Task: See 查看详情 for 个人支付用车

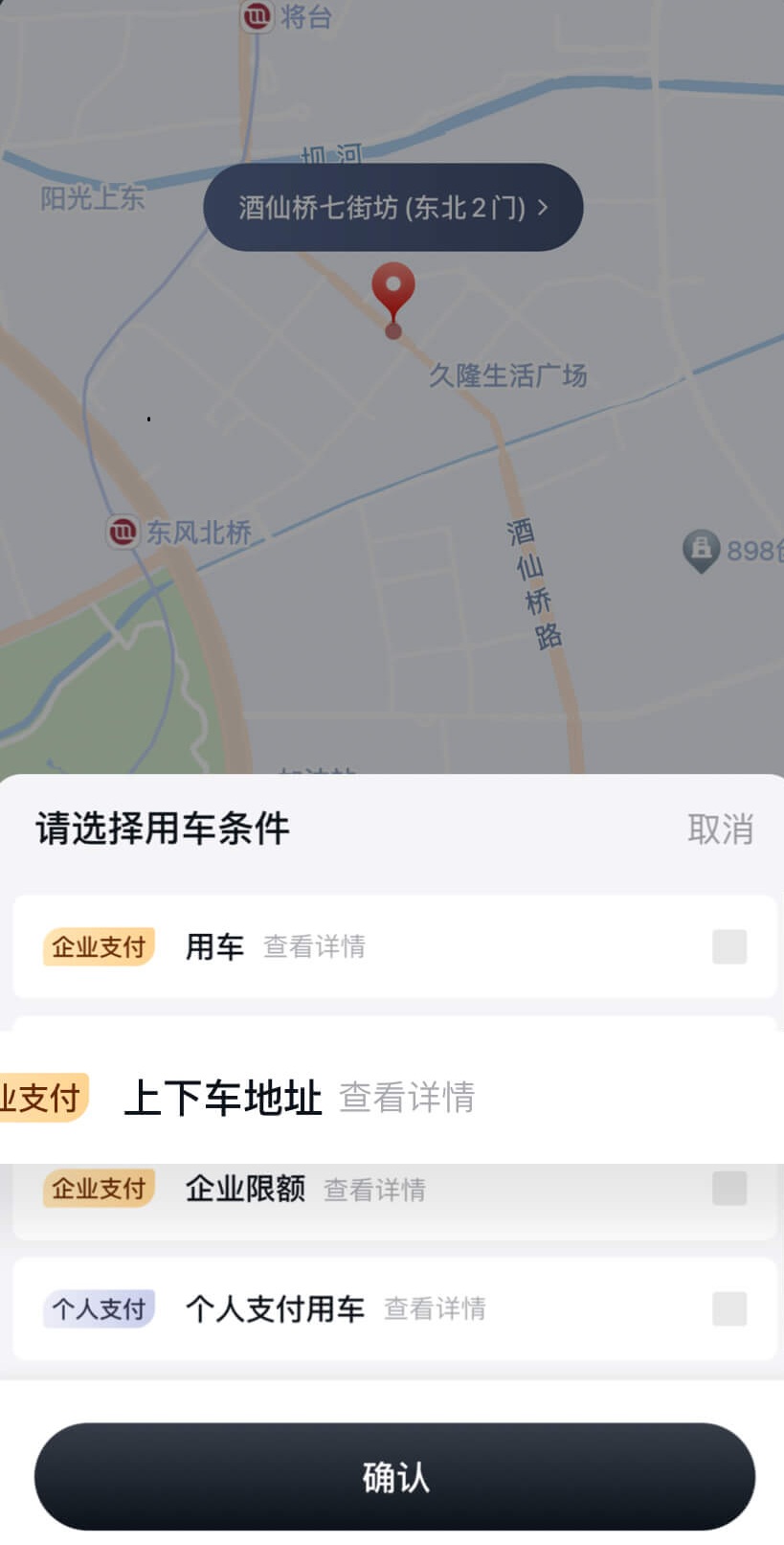Action: 435,1308
